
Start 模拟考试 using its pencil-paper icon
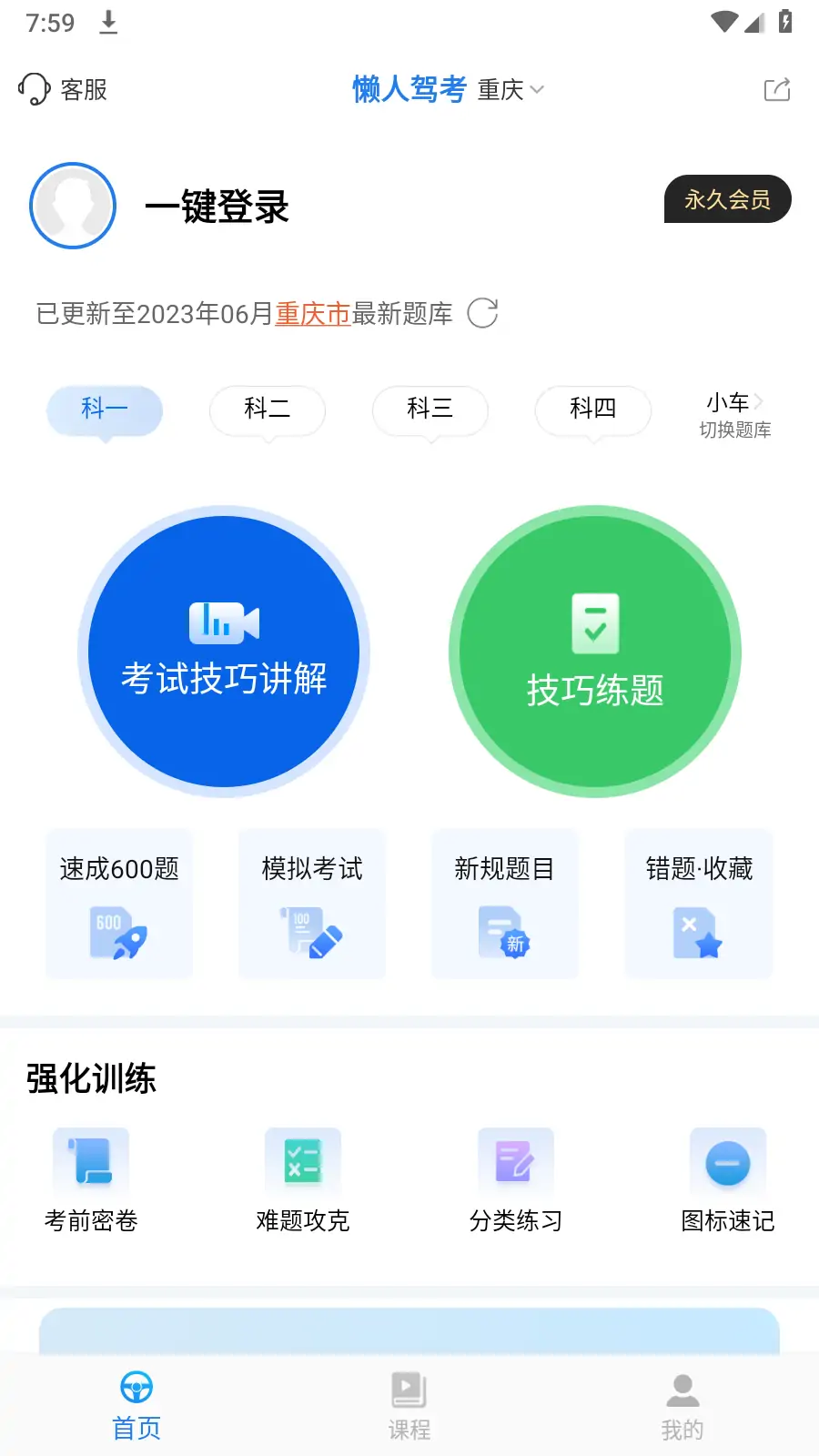click(x=312, y=930)
